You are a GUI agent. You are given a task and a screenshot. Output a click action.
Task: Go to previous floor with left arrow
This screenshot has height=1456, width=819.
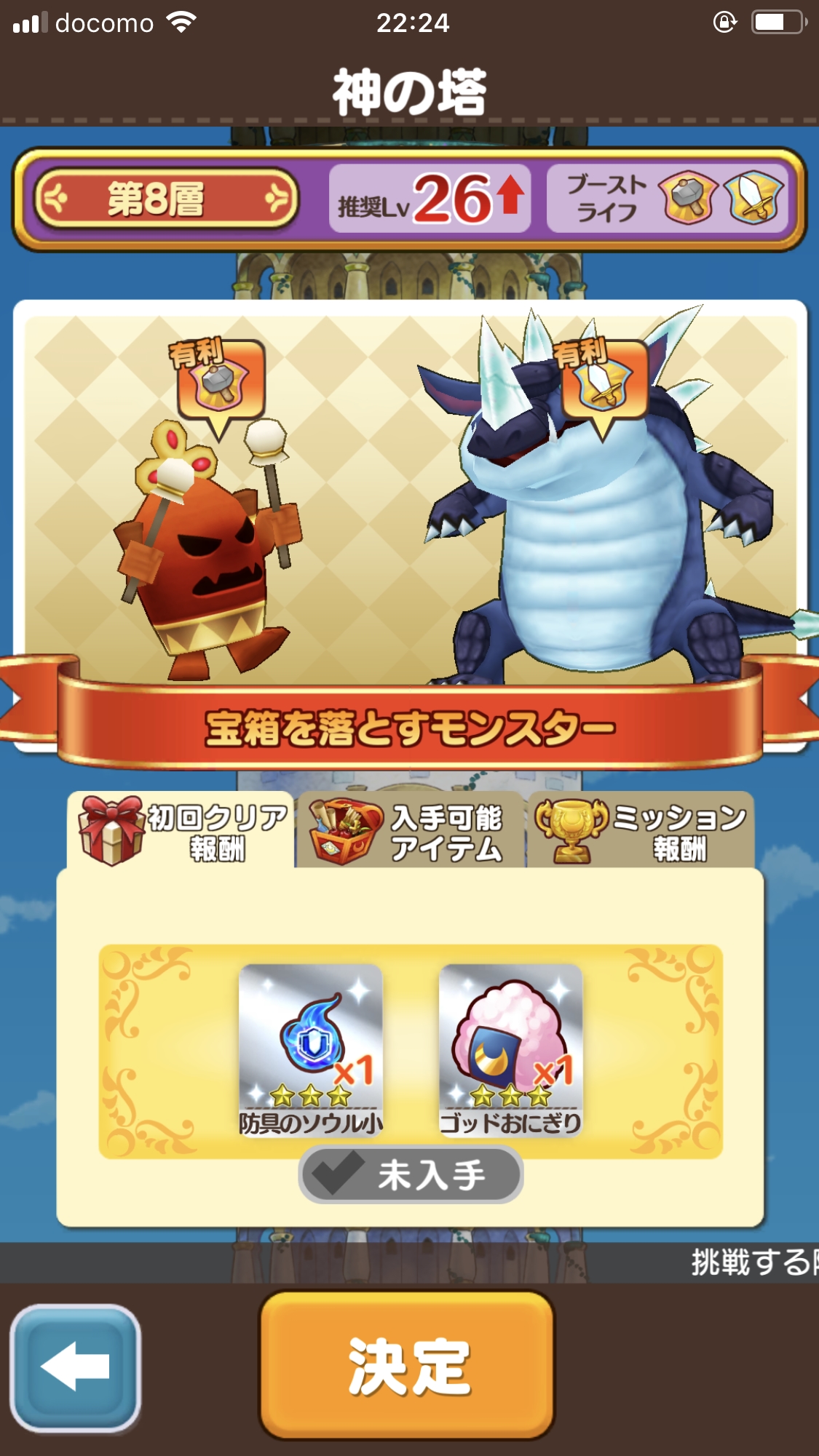(x=56, y=198)
